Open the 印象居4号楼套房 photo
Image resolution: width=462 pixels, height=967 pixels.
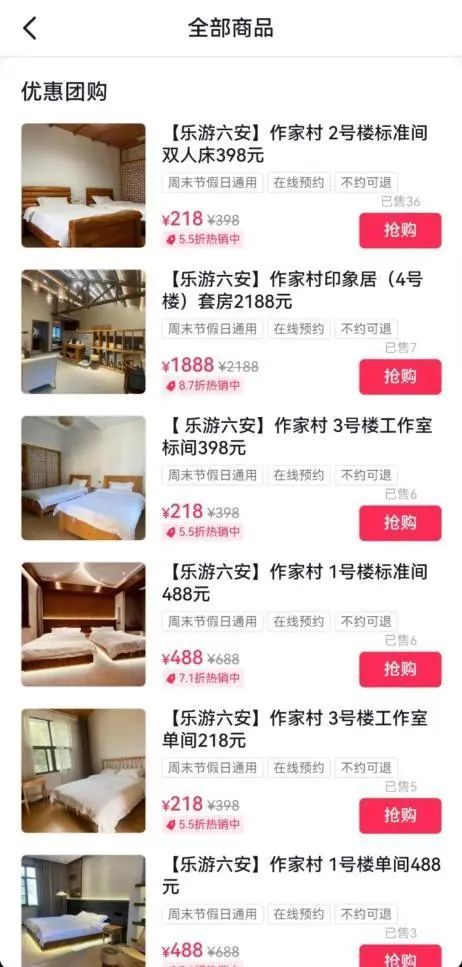point(83,332)
